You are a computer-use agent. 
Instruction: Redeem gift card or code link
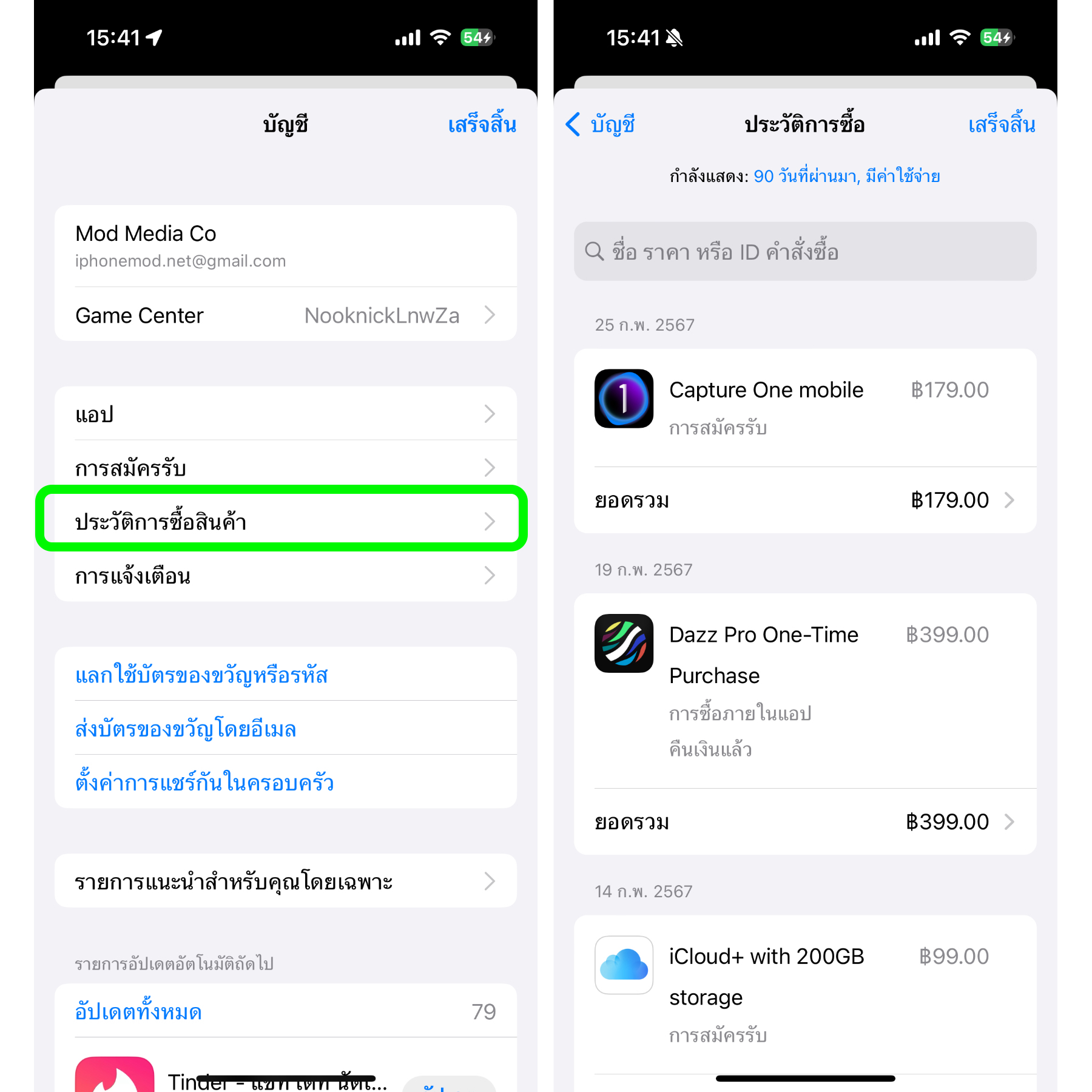click(201, 675)
